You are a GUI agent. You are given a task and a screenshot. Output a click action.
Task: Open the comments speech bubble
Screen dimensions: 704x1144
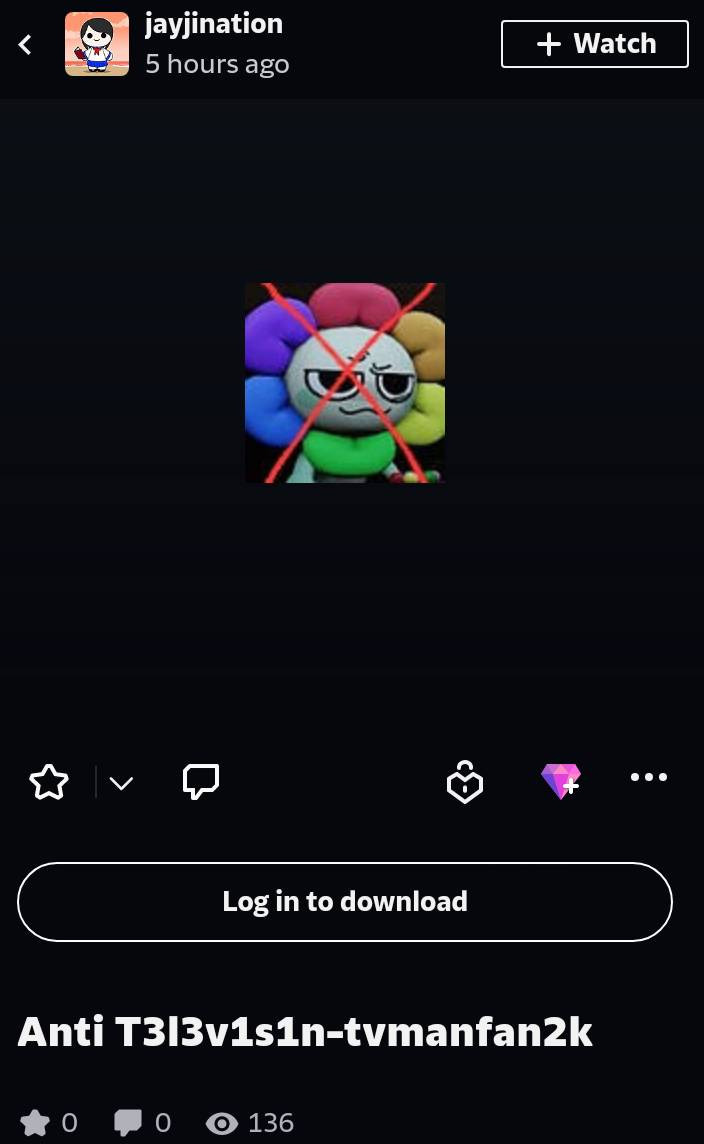201,782
